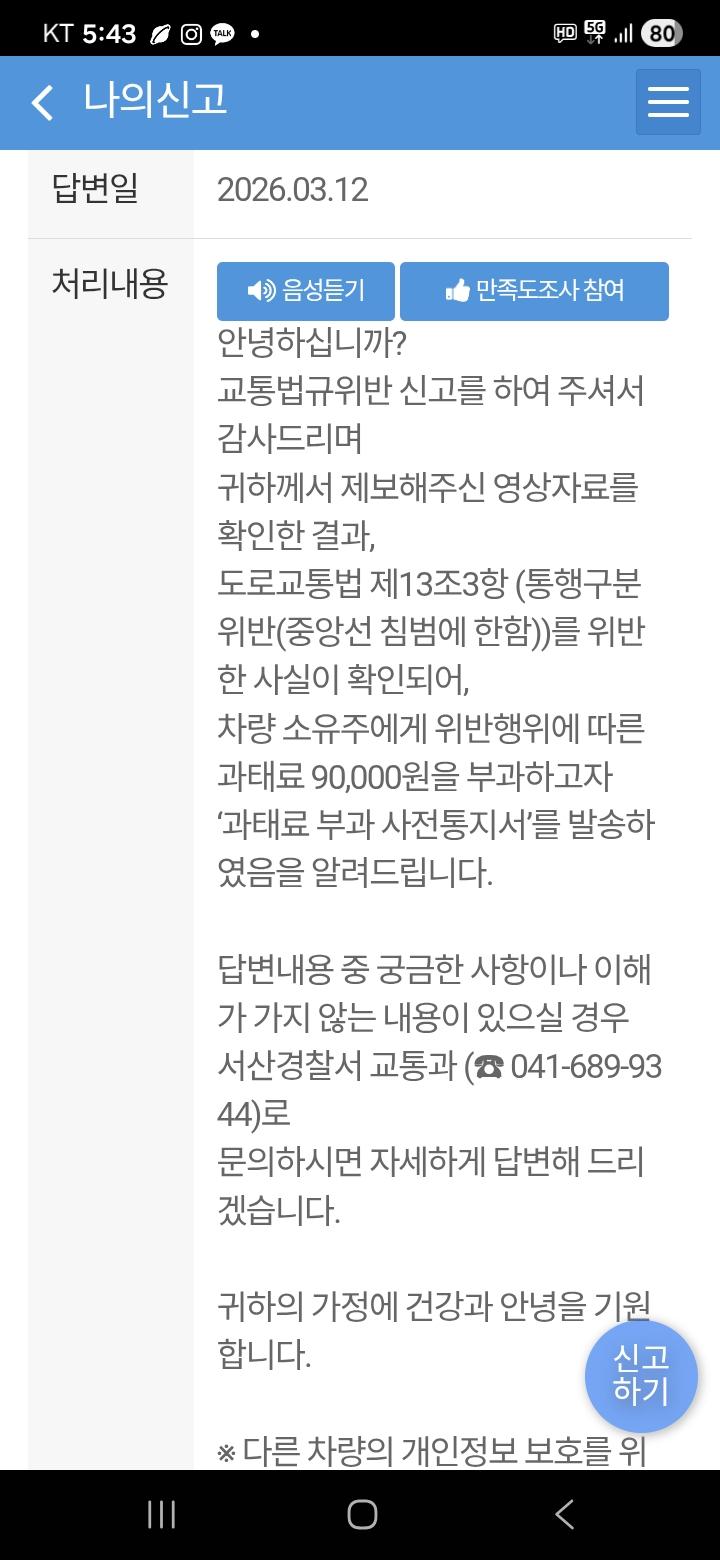Open system recent apps
Image resolution: width=720 pixels, height=1560 pixels.
click(x=161, y=1514)
